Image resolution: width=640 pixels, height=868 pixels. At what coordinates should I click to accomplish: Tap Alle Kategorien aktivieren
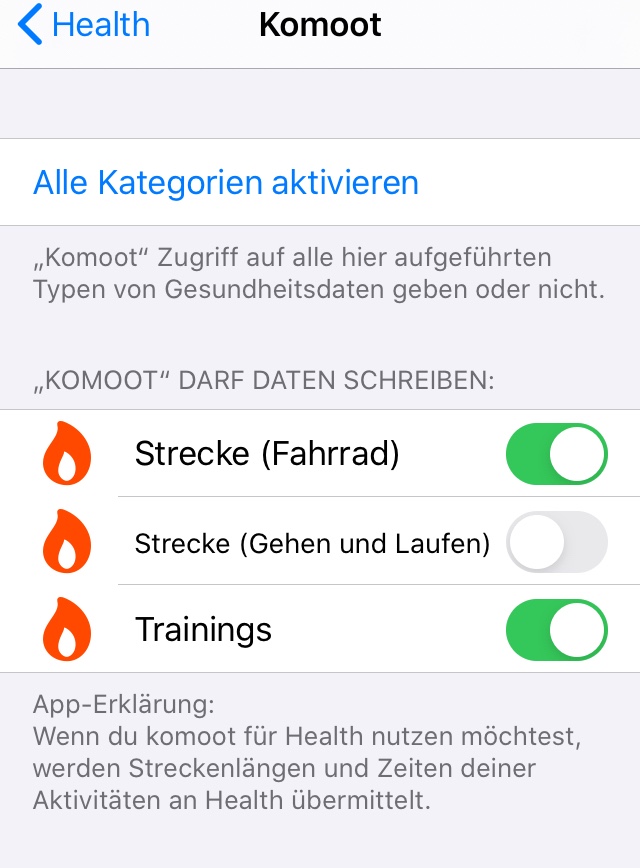point(226,183)
